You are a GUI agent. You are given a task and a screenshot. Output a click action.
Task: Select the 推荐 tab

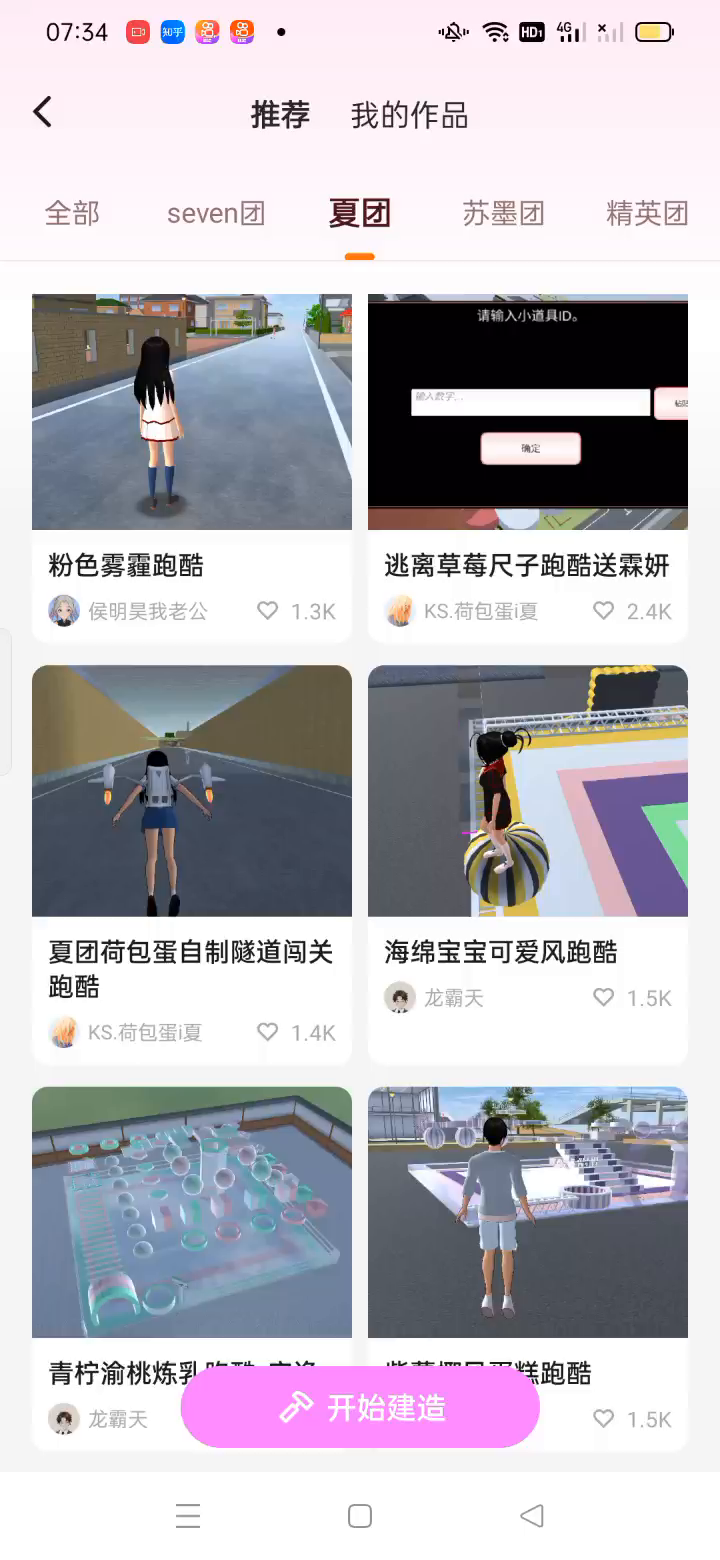point(280,115)
